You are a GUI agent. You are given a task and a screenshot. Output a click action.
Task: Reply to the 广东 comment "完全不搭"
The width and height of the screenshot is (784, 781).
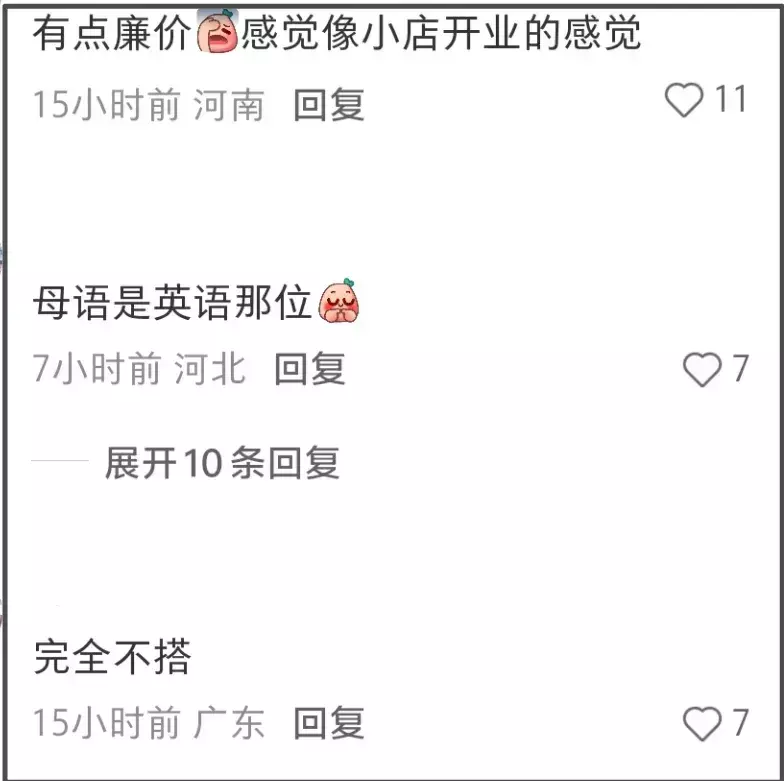pyautogui.click(x=329, y=723)
